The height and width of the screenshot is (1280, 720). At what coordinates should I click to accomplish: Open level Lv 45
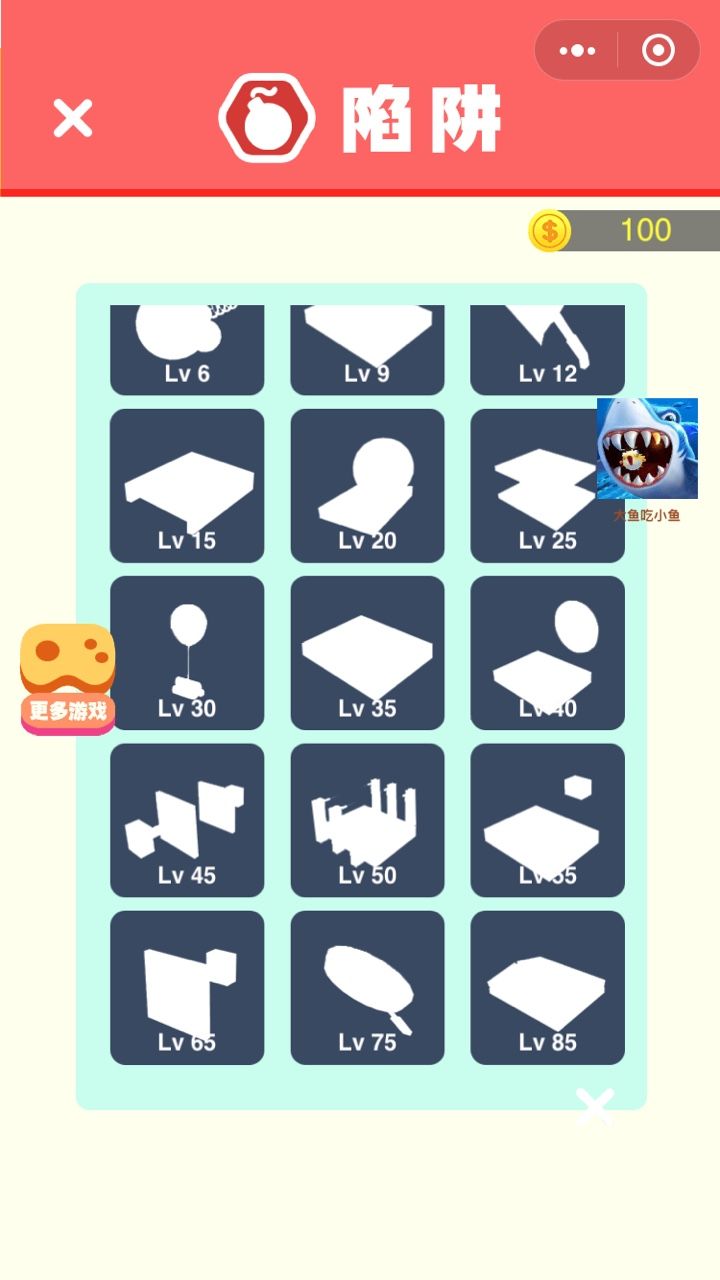186,822
